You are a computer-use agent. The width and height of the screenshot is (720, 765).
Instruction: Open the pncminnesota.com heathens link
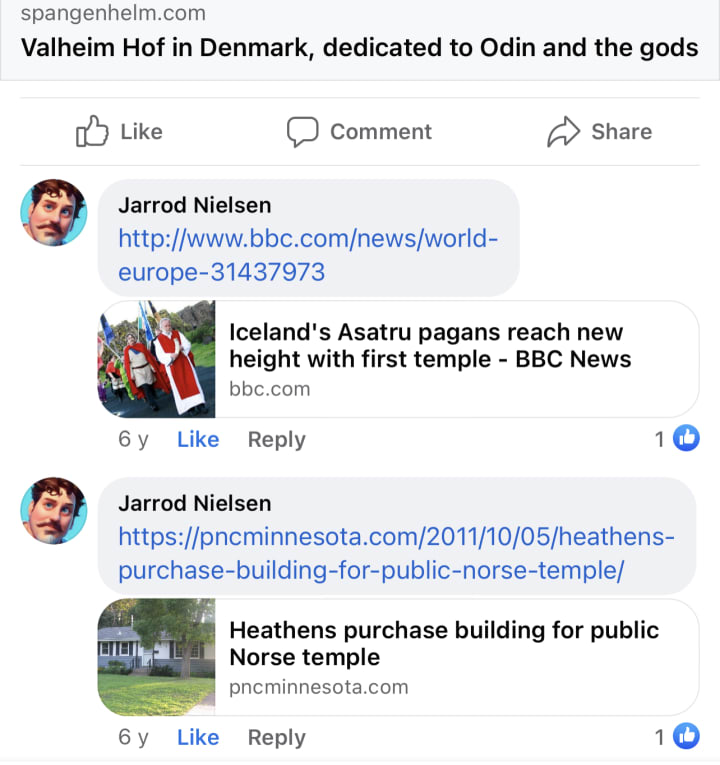tap(396, 553)
